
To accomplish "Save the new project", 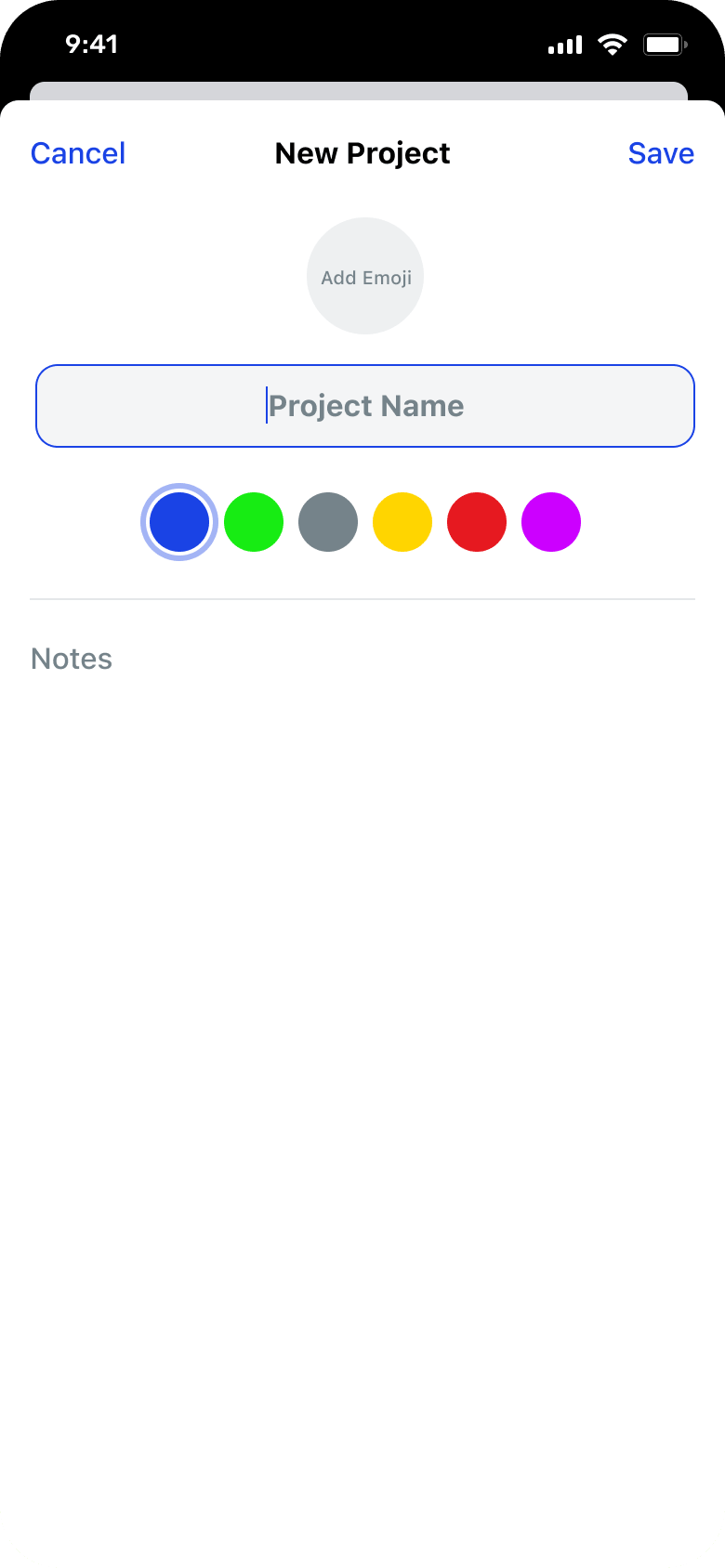I will [662, 153].
